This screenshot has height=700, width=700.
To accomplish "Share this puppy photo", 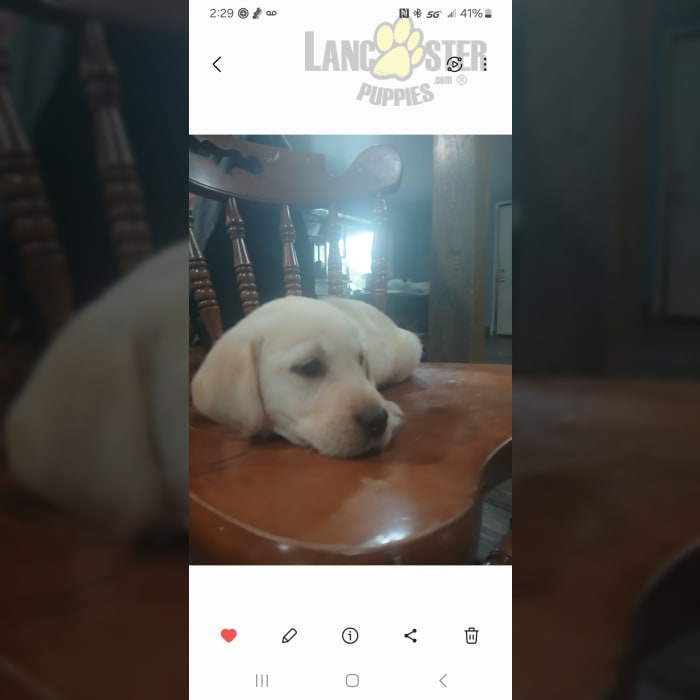I will 410,635.
